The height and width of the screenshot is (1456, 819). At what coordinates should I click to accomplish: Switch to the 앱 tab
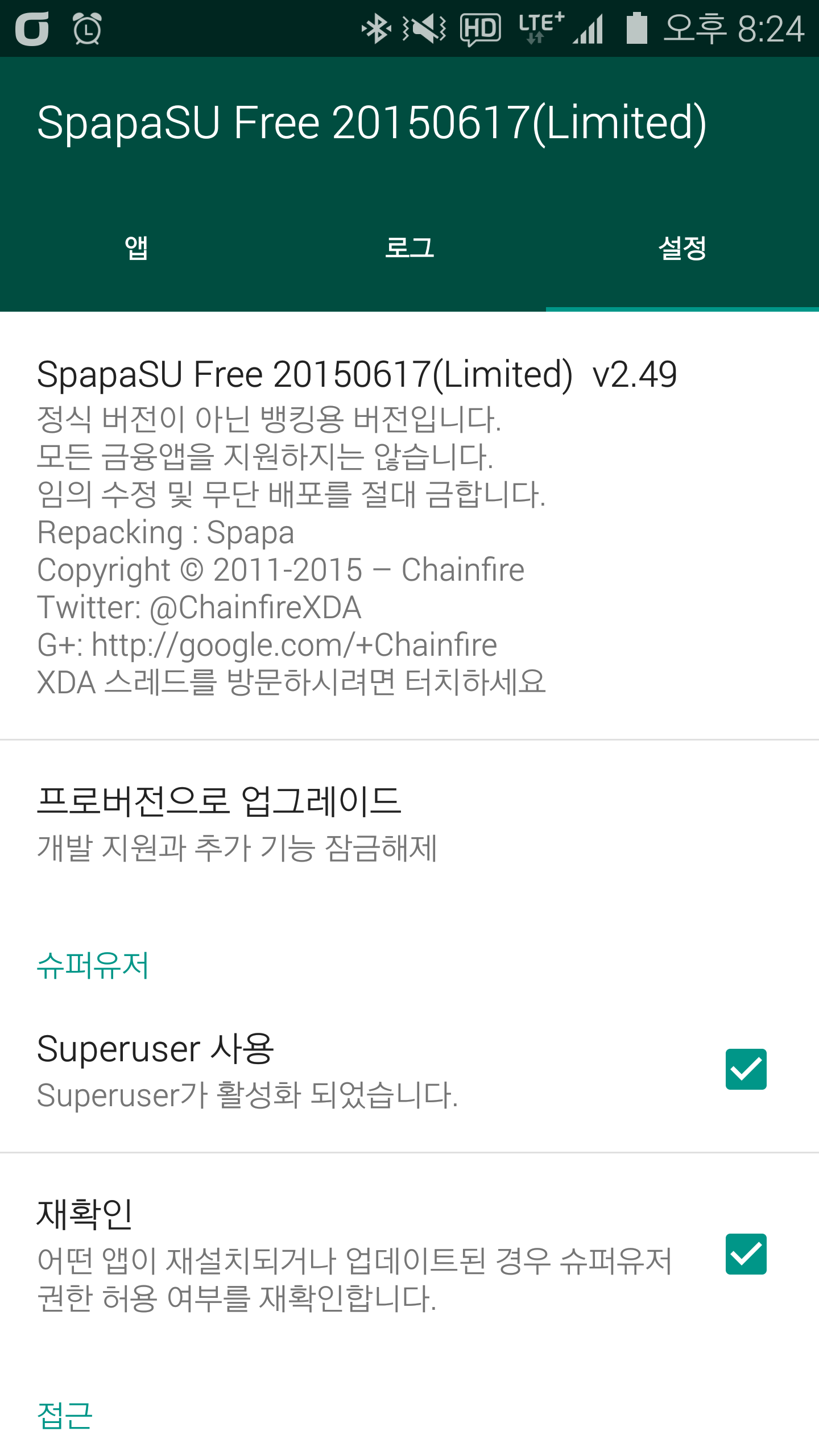coord(136,249)
